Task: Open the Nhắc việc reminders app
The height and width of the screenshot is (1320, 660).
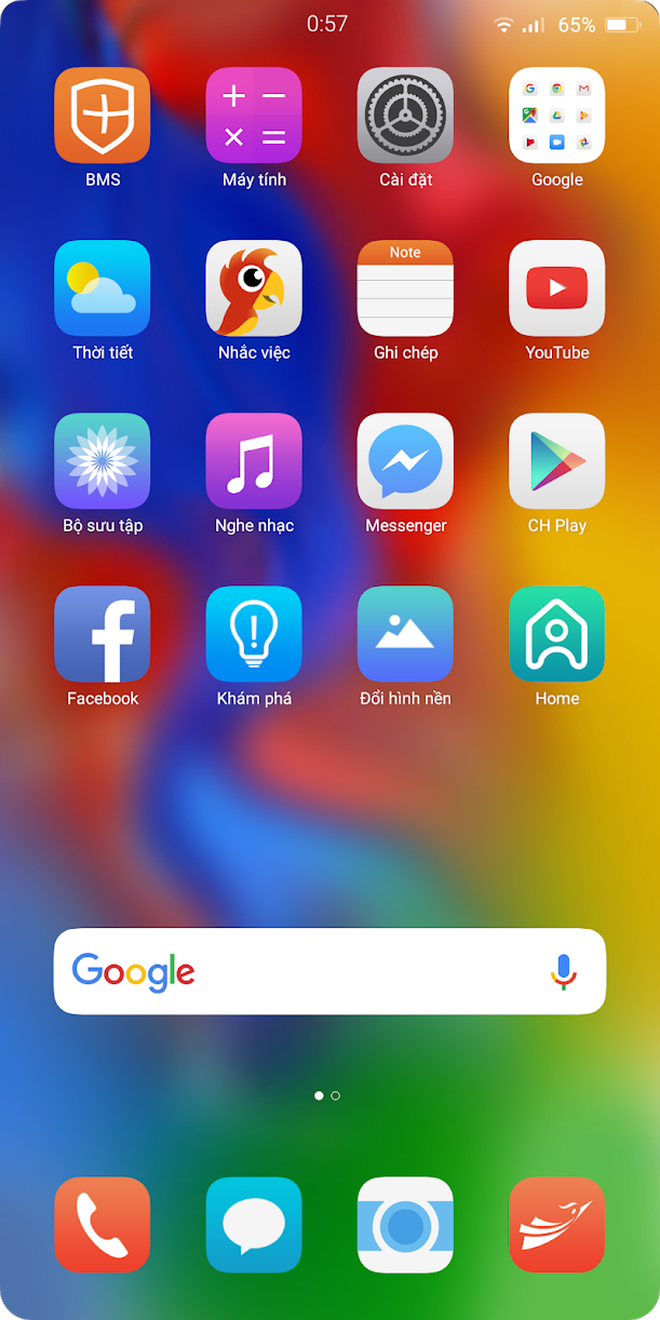Action: pos(254,288)
